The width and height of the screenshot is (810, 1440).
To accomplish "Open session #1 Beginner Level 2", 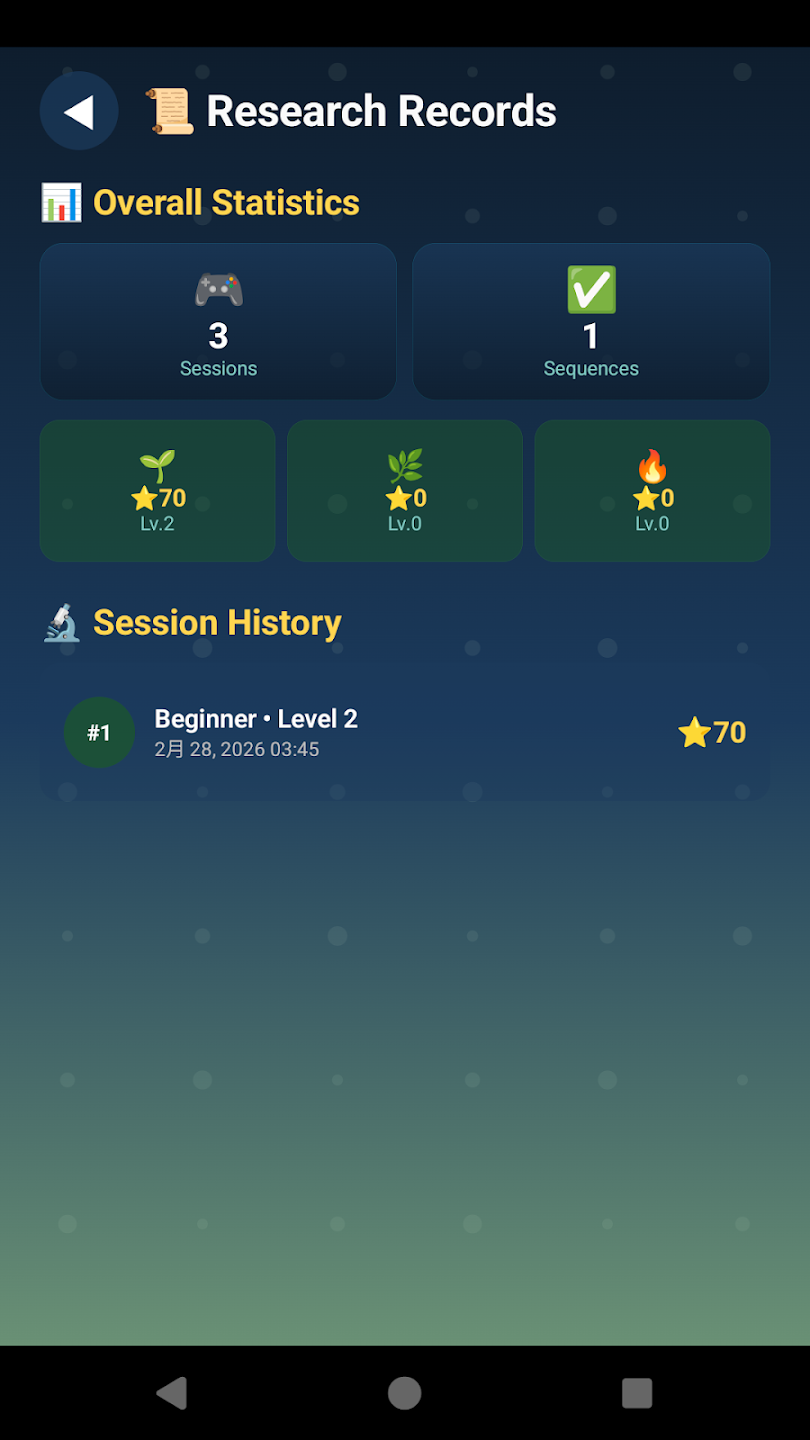I will point(404,733).
